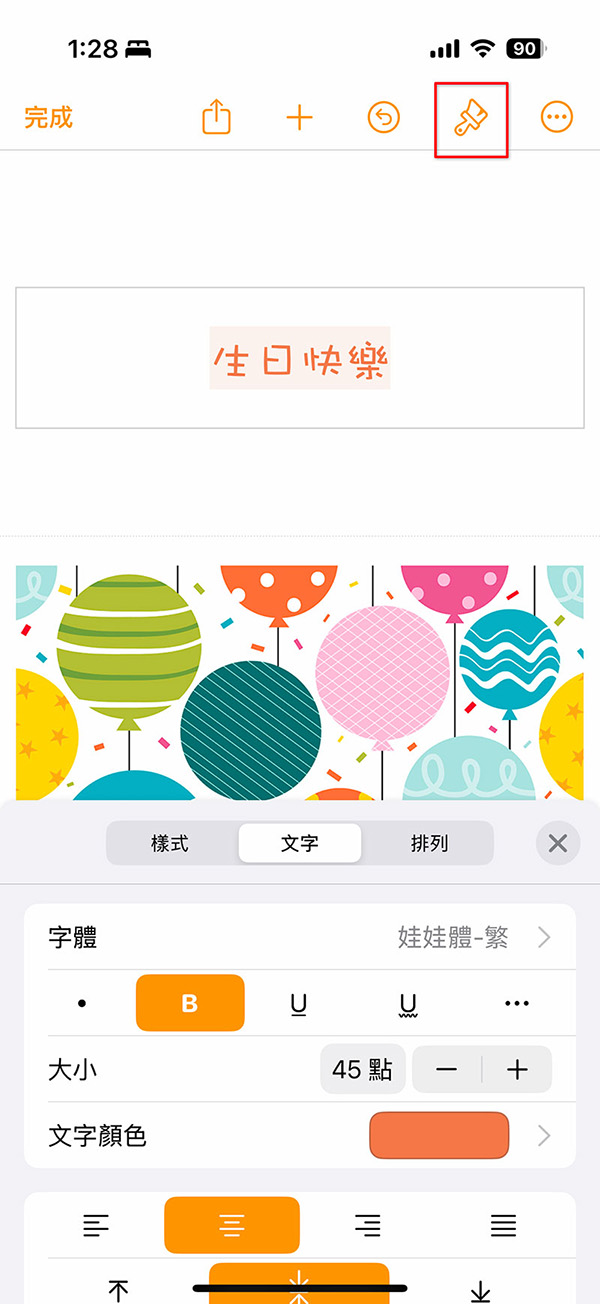Open the 字體 font picker
Viewport: 600px width, 1304px height.
(x=299, y=937)
